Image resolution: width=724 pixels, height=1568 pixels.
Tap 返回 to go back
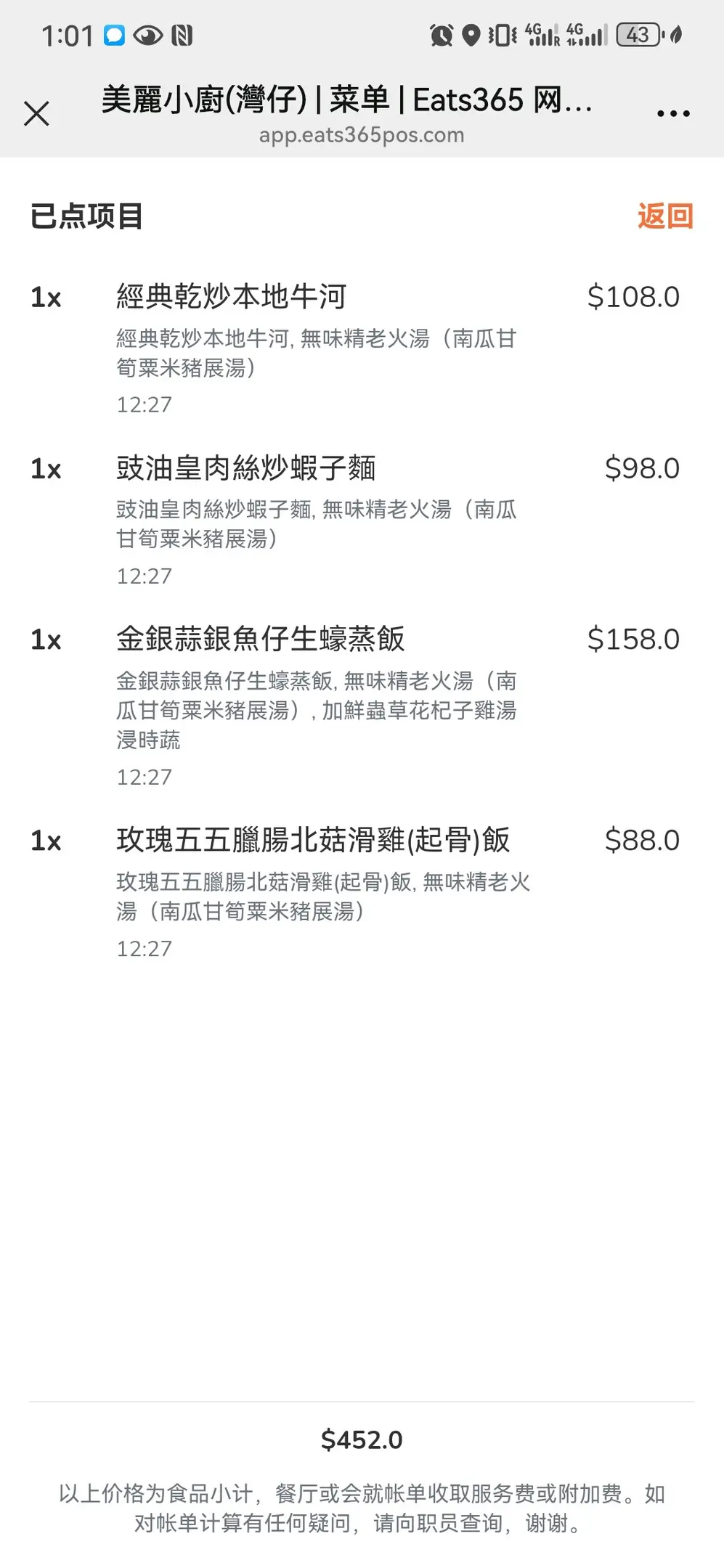(665, 216)
